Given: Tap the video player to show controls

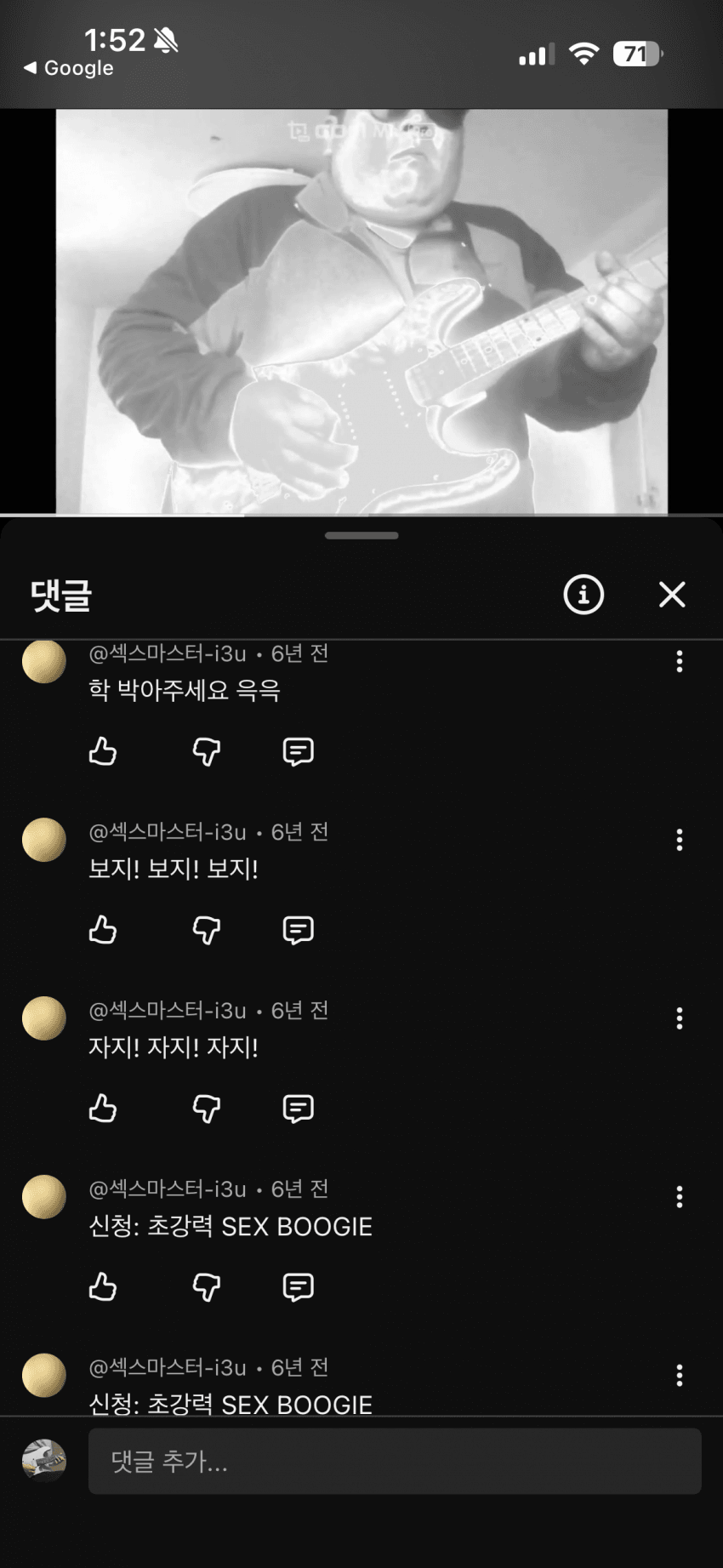Looking at the screenshot, I should [361, 311].
